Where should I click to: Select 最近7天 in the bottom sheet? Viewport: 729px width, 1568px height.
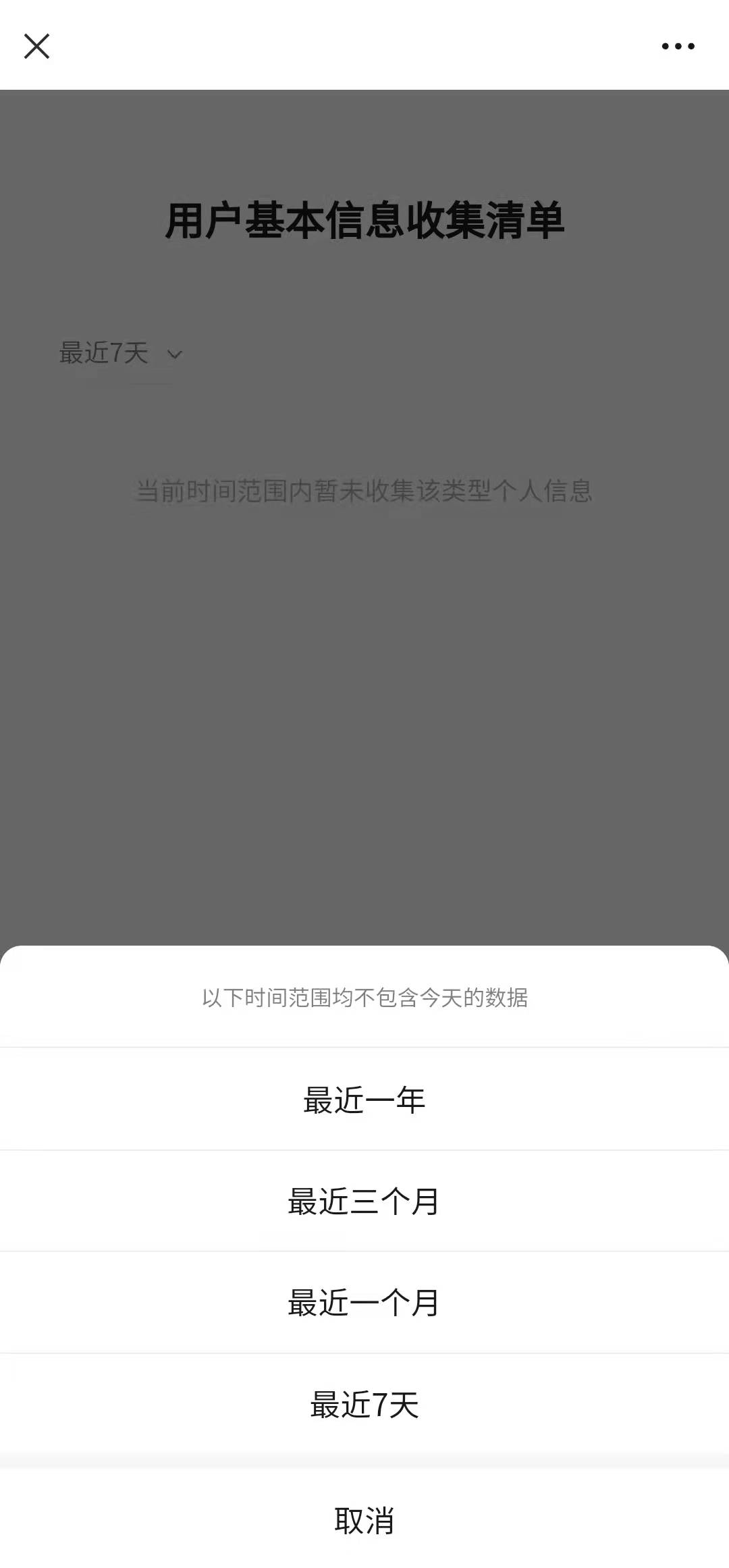[x=364, y=1405]
